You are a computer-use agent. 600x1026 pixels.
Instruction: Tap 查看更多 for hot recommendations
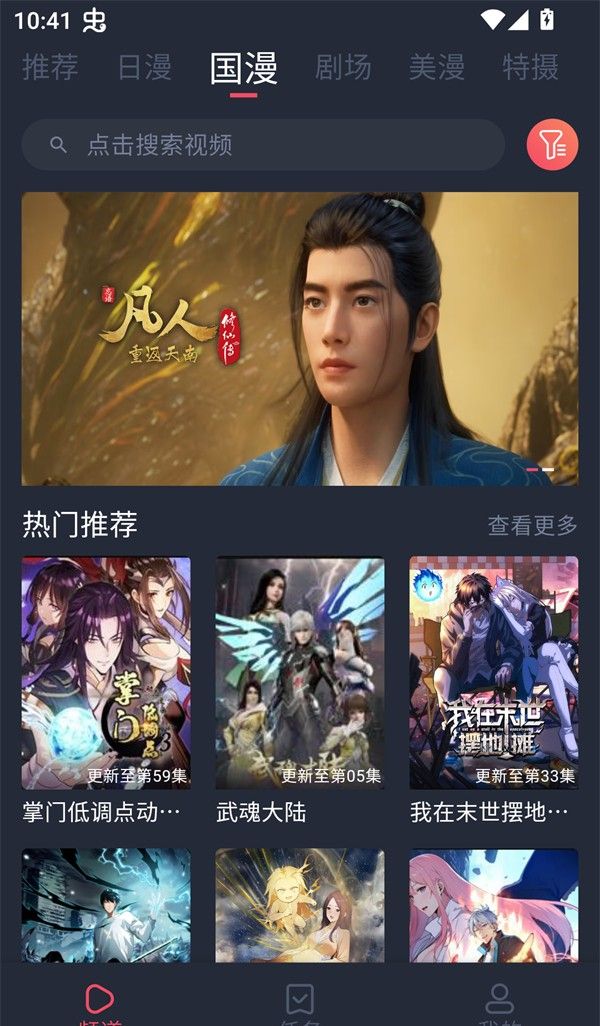[532, 525]
